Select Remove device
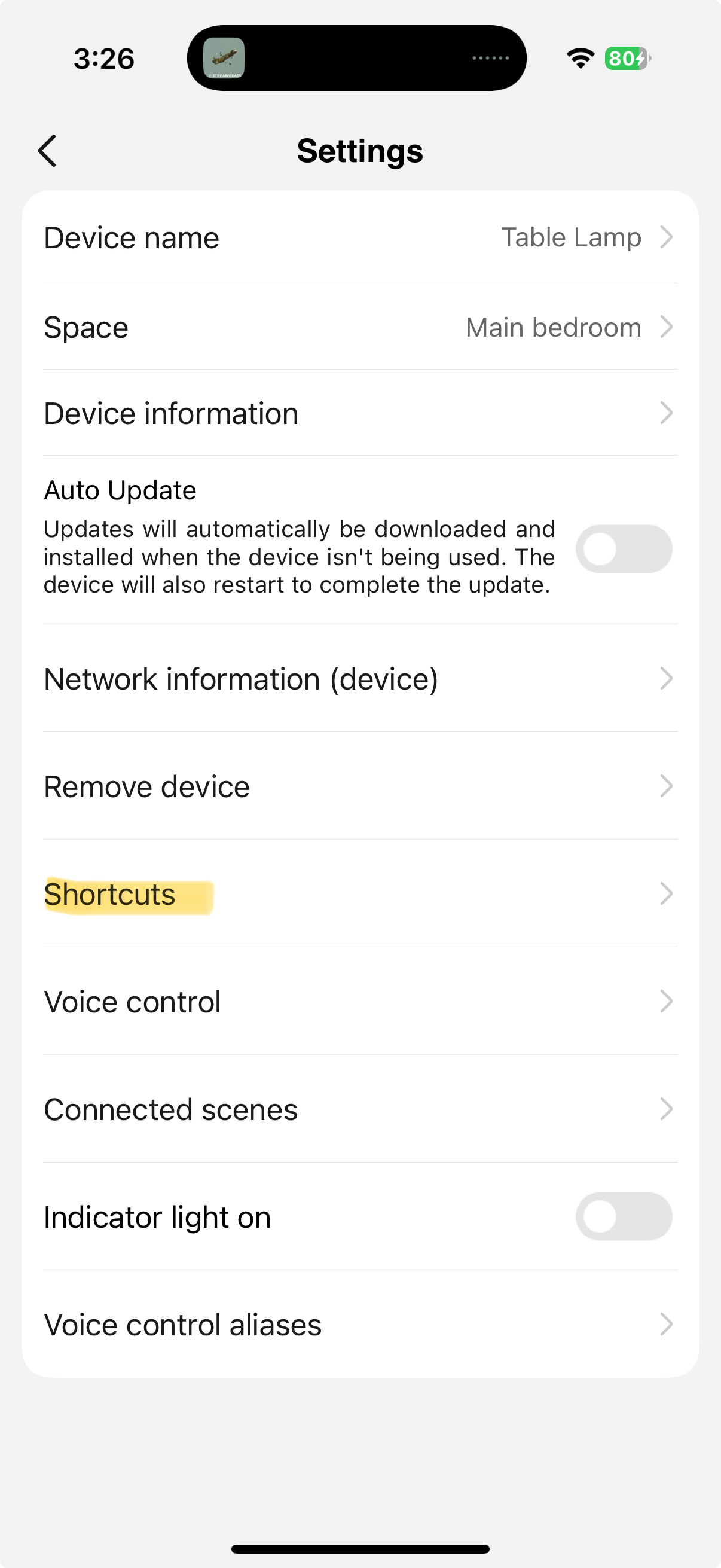This screenshot has height=1568, width=721. [360, 786]
